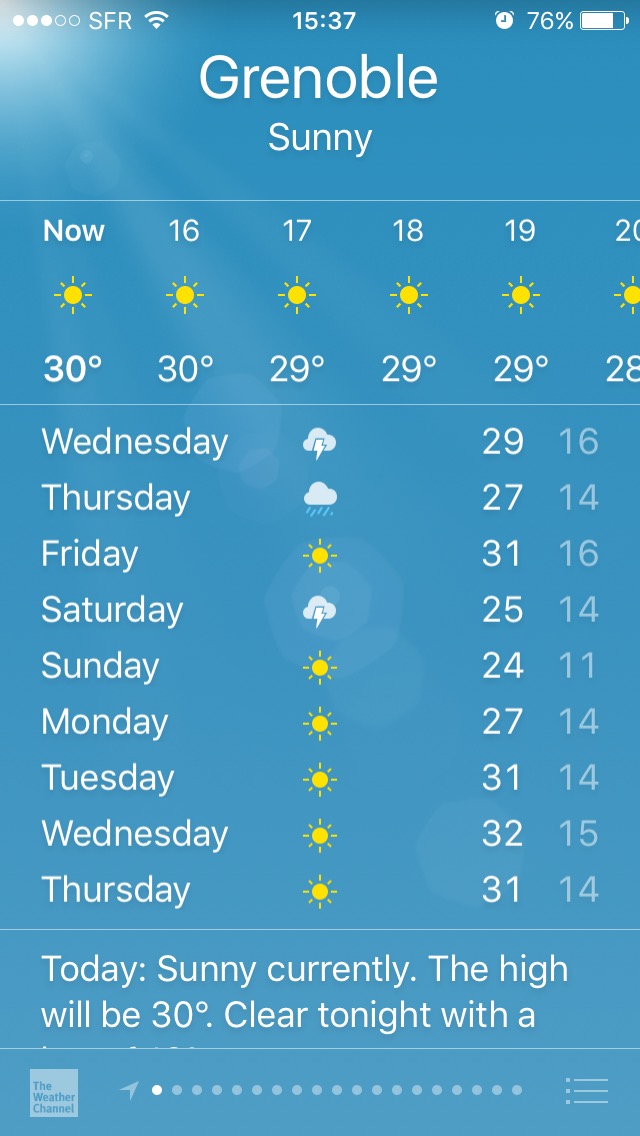Open The Weather Channel link
The width and height of the screenshot is (640, 1136).
(53, 1092)
